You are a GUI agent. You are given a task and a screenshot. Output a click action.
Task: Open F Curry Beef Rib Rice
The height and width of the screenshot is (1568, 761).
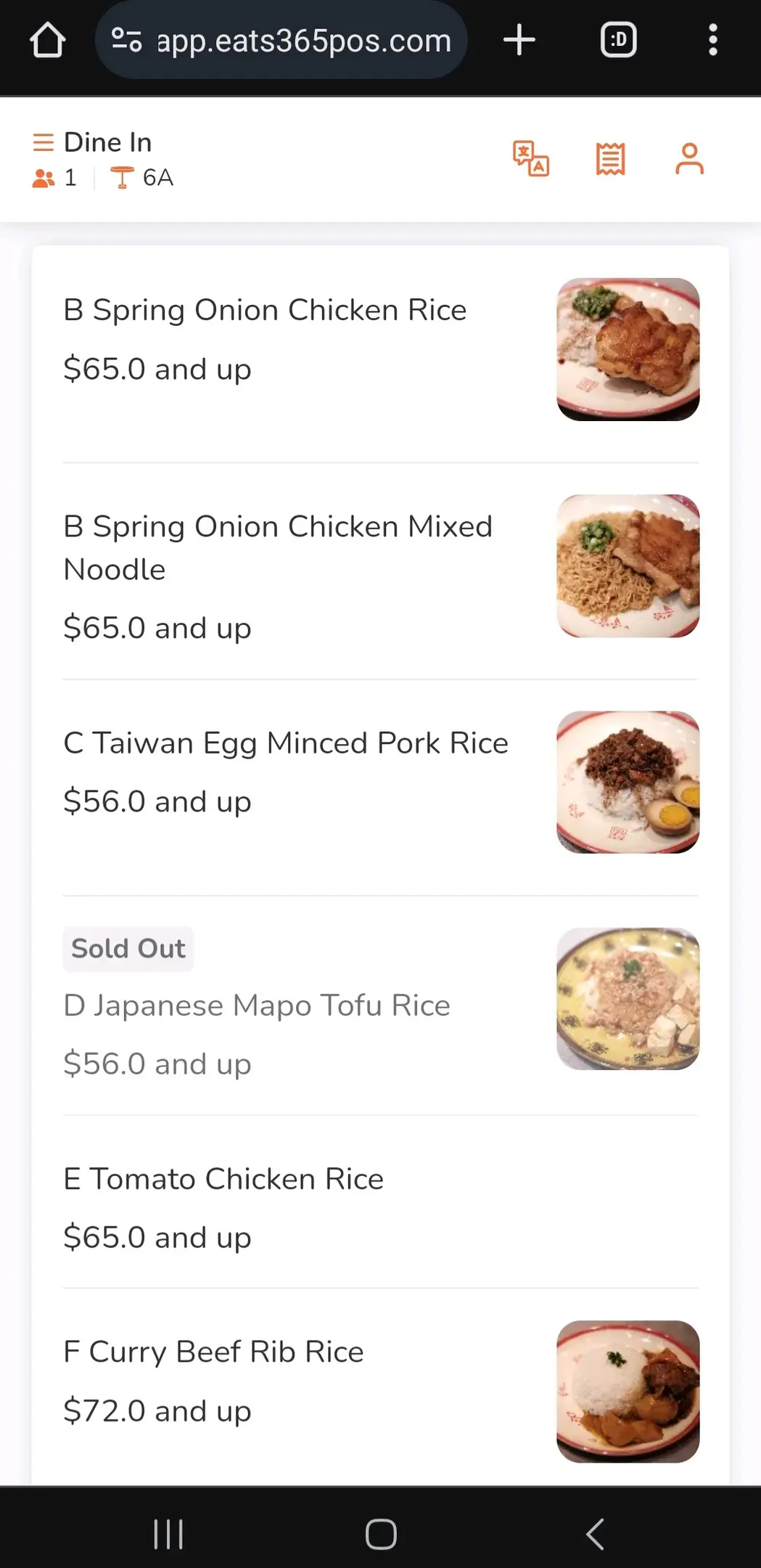coord(213,1352)
